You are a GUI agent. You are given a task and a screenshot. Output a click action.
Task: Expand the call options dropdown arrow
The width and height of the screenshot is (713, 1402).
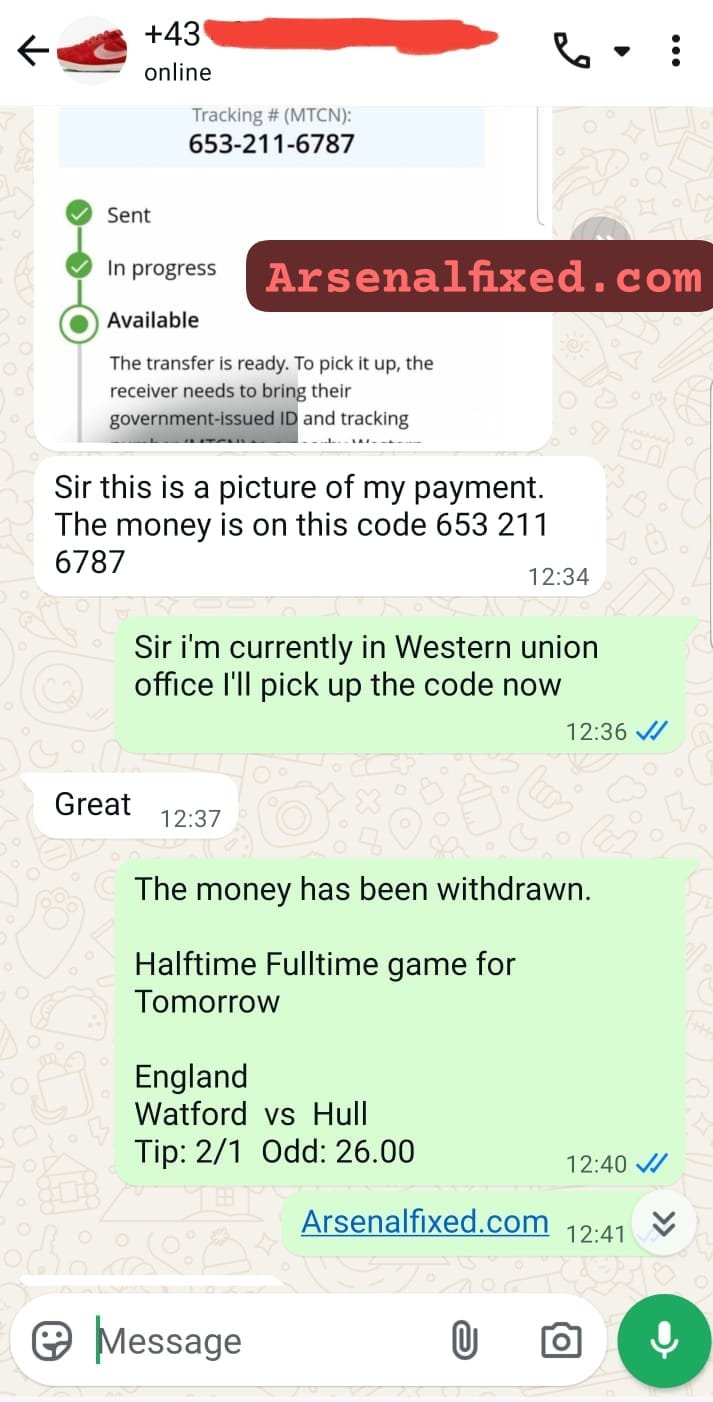(x=622, y=51)
